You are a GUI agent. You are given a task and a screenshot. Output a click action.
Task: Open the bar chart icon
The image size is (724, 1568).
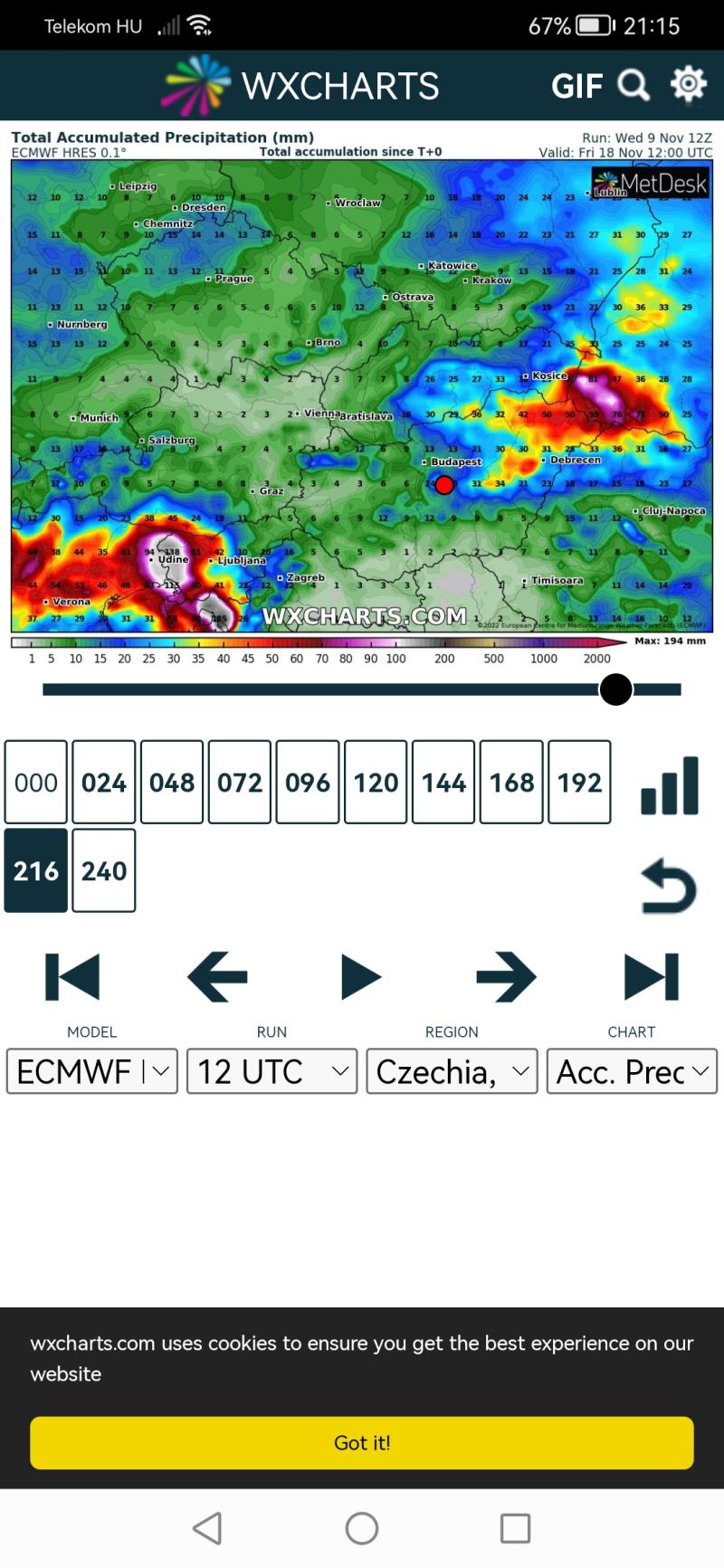pyautogui.click(x=670, y=785)
